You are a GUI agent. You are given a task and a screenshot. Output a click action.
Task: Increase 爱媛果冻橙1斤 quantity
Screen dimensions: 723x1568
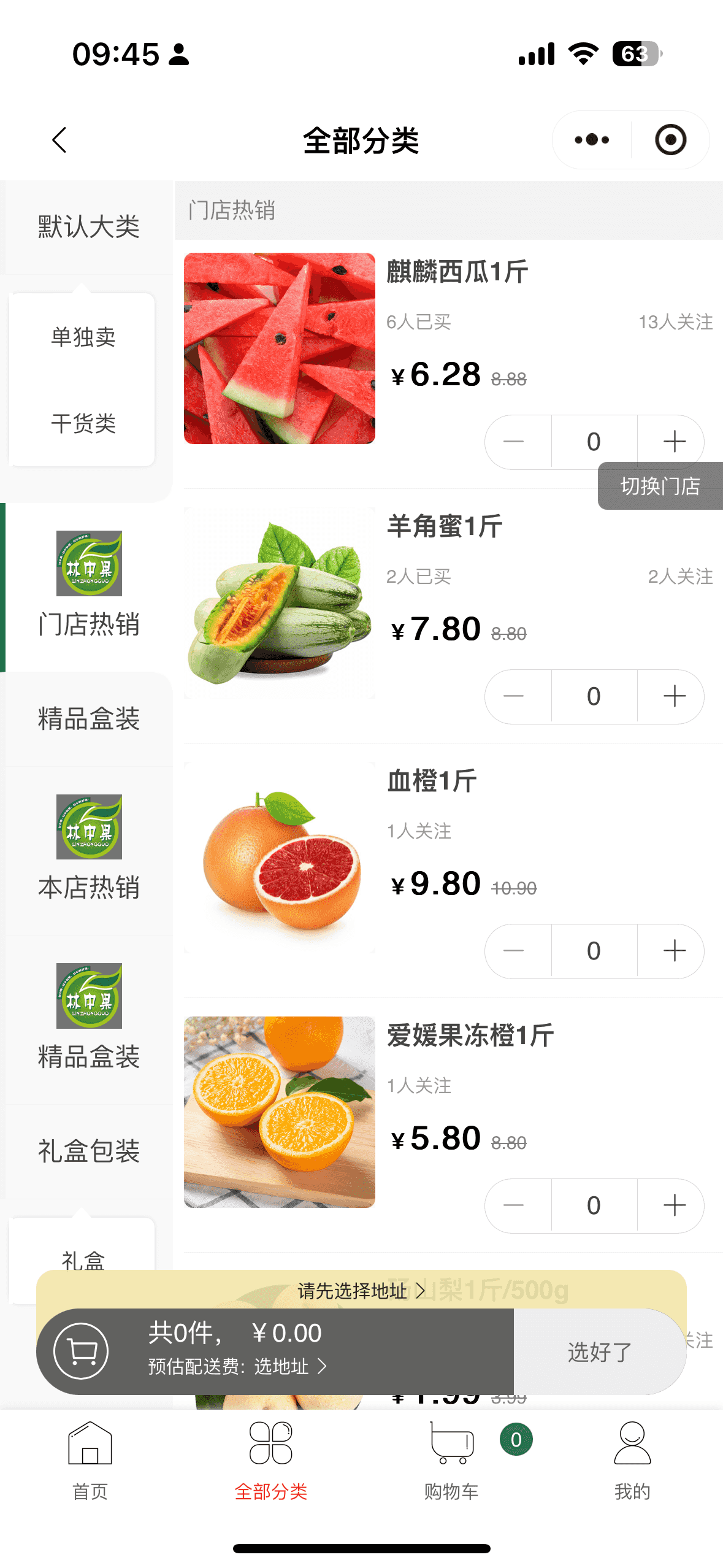click(674, 1205)
